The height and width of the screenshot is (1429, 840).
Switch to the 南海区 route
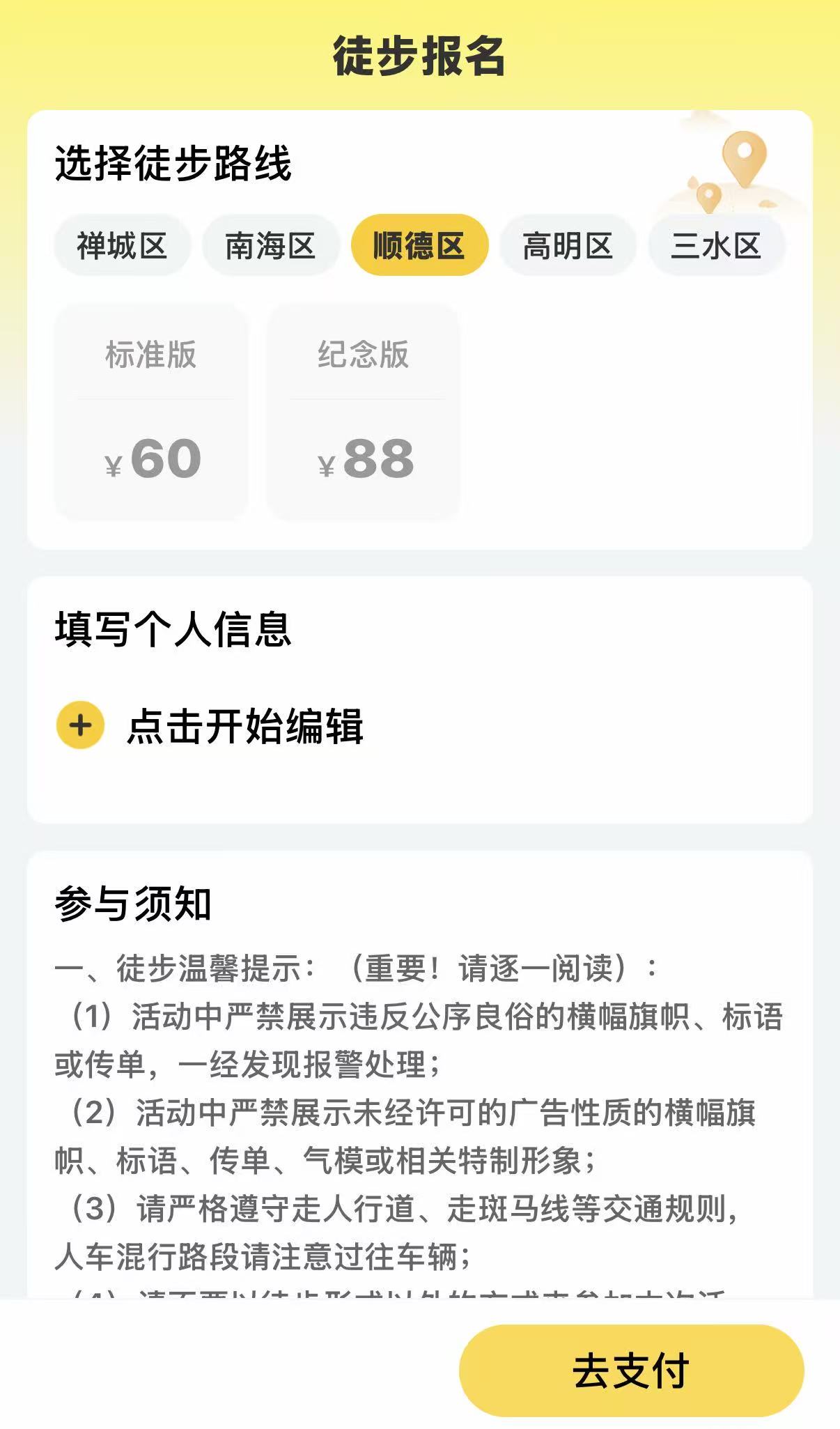270,246
